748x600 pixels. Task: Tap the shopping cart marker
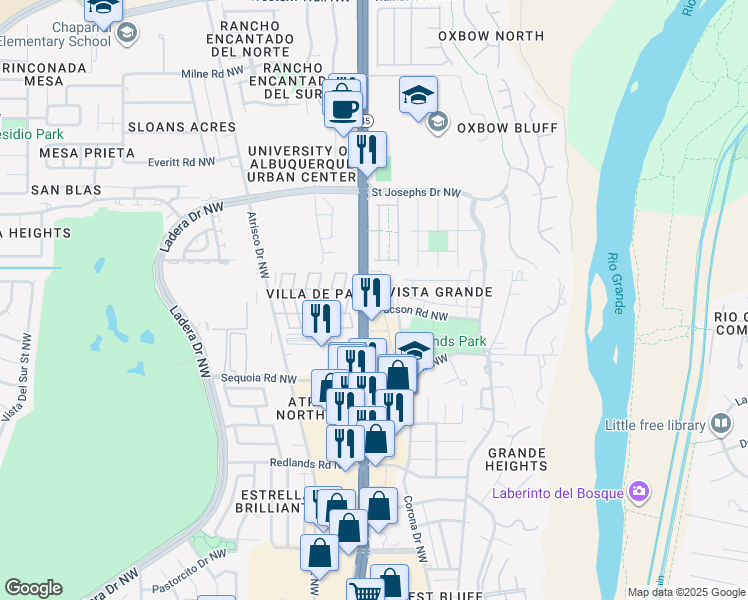[367, 590]
